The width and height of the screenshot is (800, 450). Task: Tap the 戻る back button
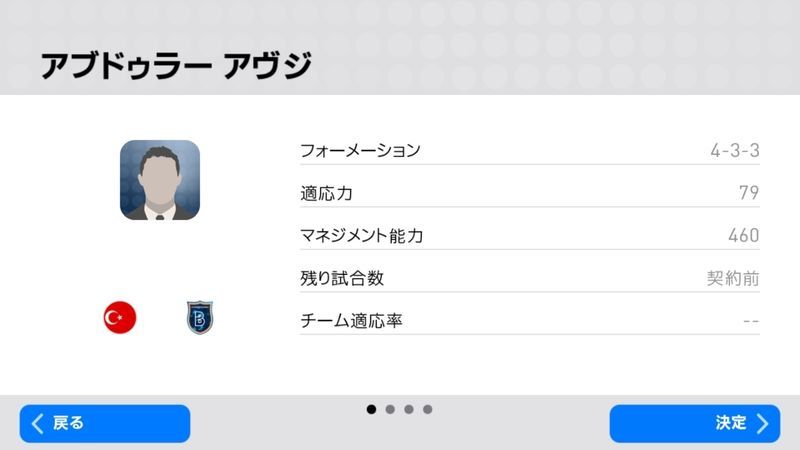104,423
